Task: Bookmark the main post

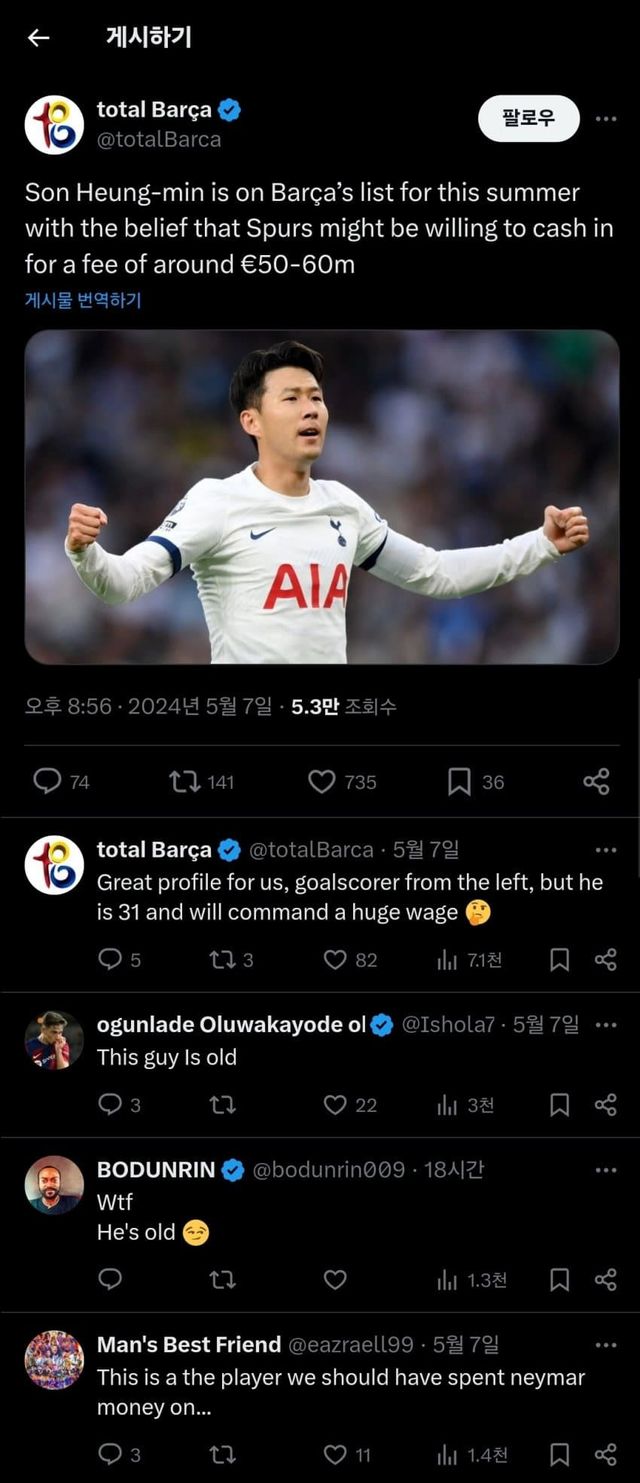Action: click(x=459, y=781)
